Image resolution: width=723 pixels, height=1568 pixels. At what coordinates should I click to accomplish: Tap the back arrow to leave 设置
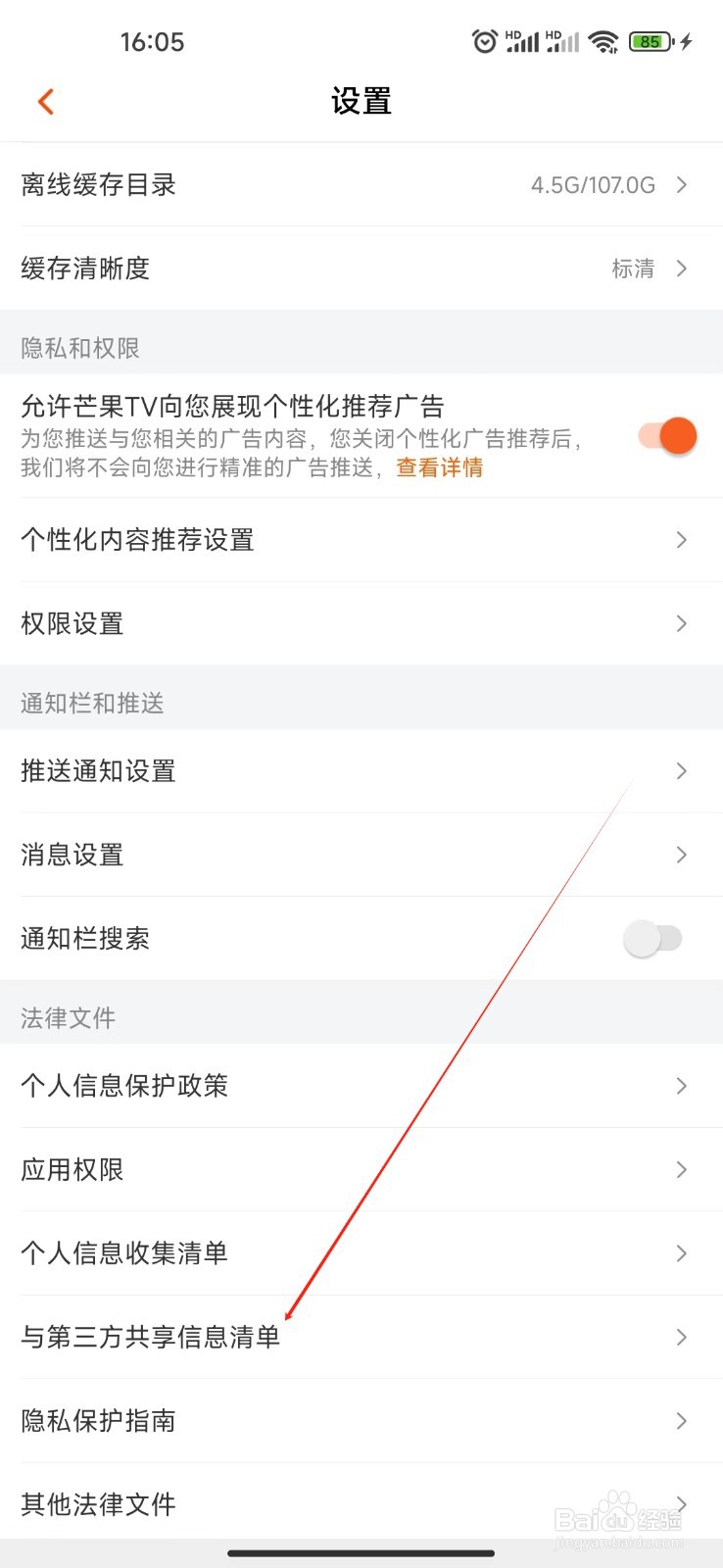45,101
